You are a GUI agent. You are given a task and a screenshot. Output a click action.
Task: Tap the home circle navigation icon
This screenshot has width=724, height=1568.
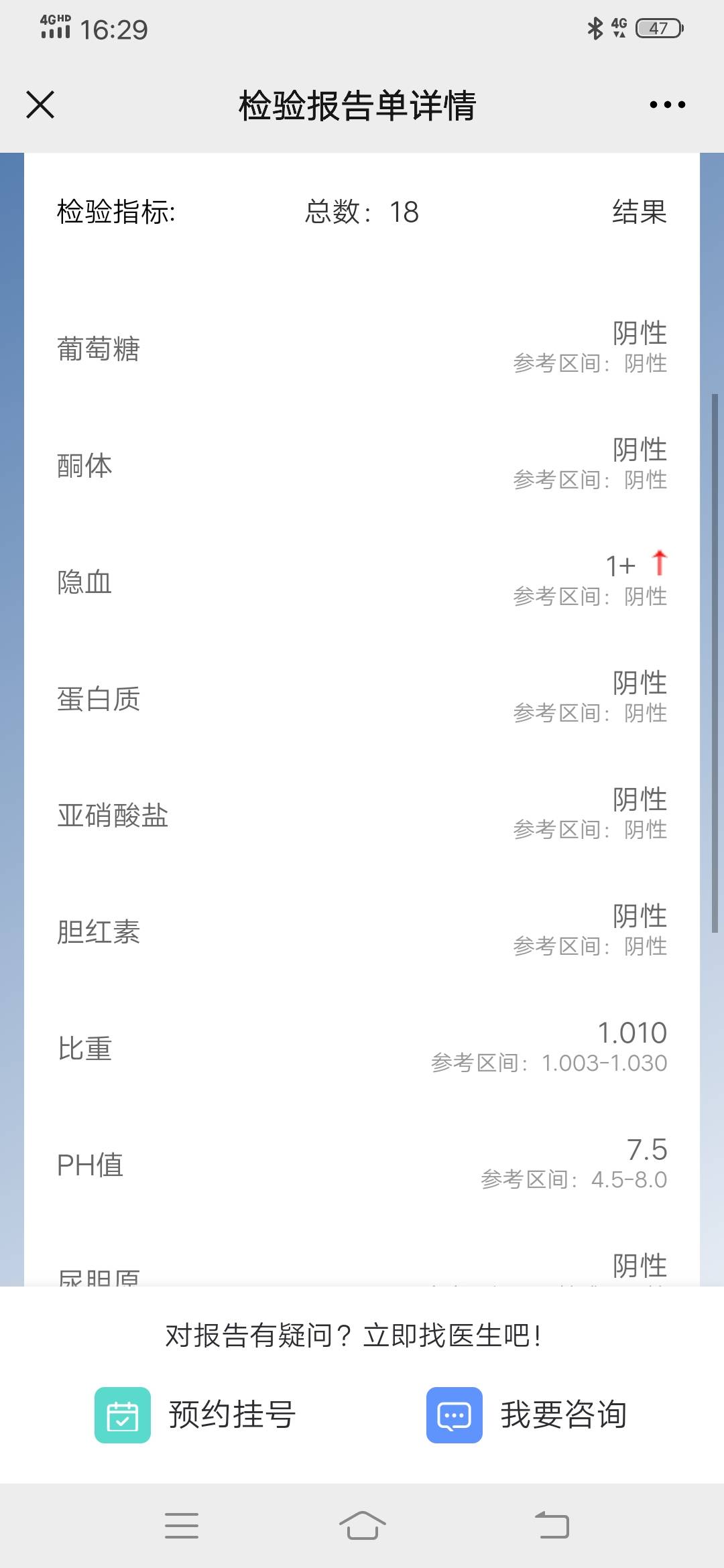click(362, 1524)
